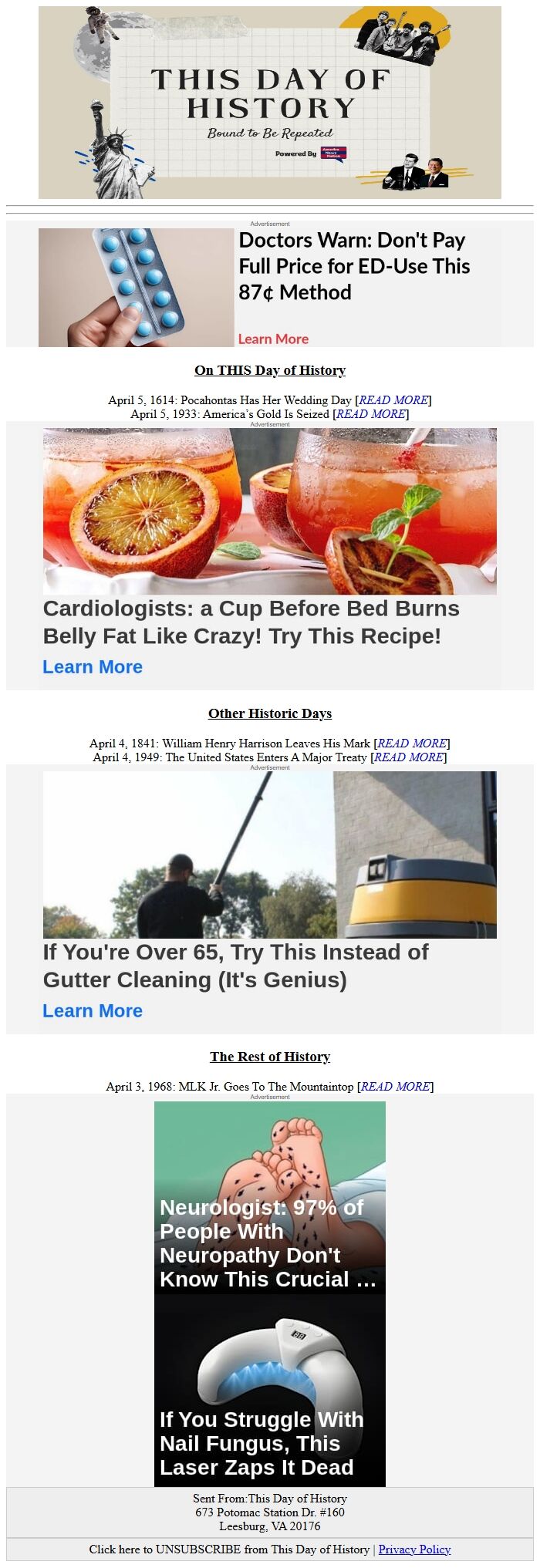Open the Privacy Policy link
540x1568 pixels.
click(414, 1549)
